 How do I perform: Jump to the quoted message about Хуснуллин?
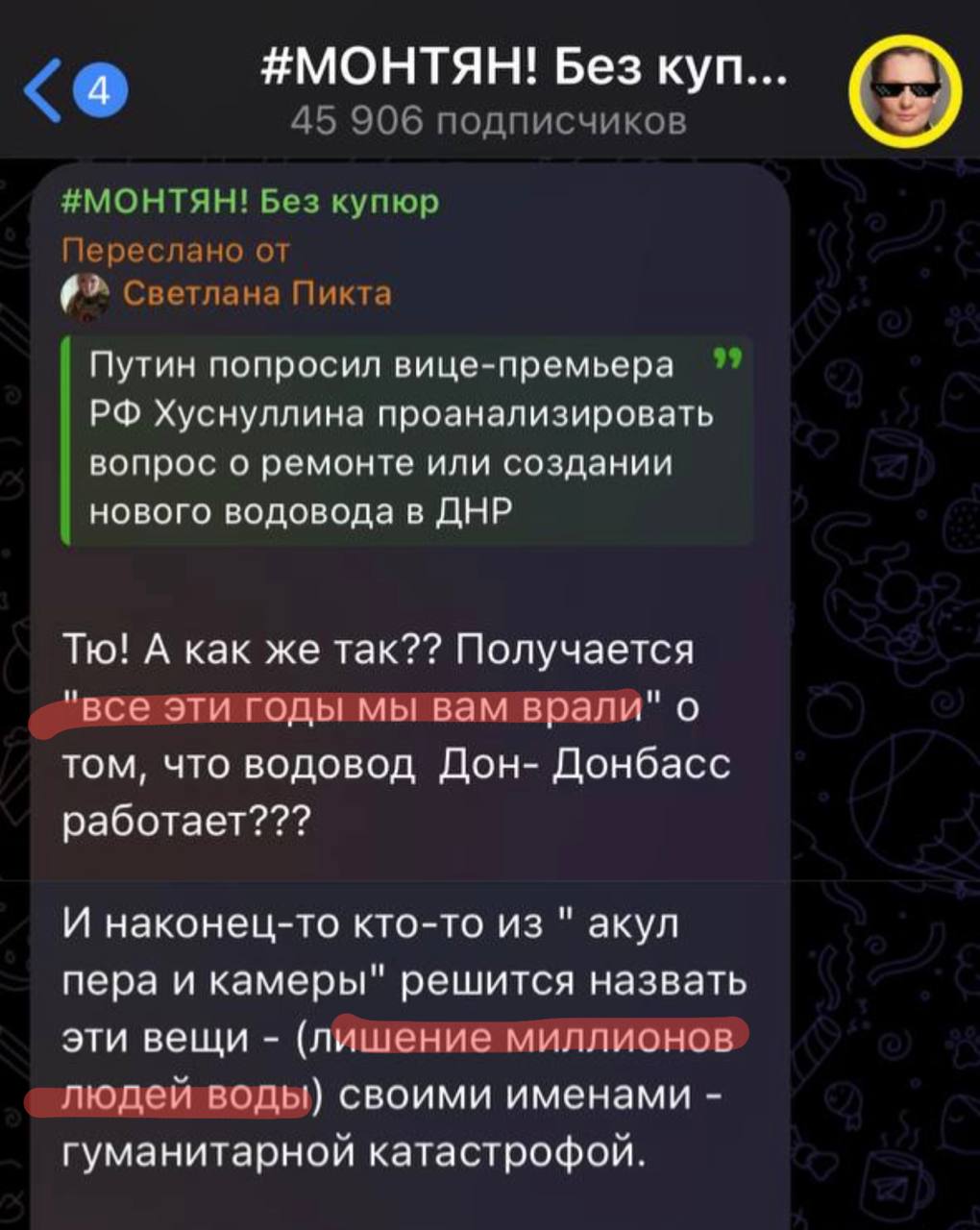tap(402, 440)
